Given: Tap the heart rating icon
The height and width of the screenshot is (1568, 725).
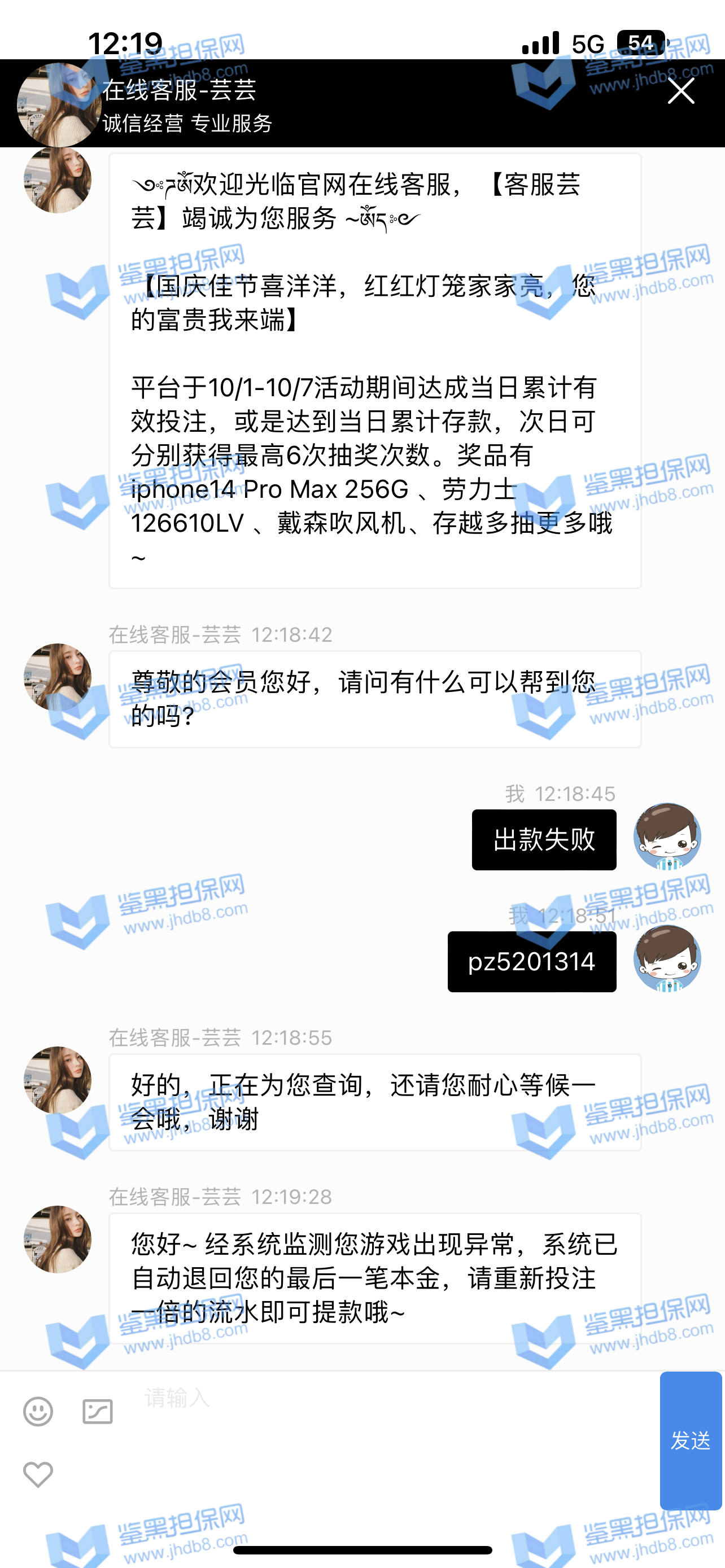Looking at the screenshot, I should pos(38,1474).
